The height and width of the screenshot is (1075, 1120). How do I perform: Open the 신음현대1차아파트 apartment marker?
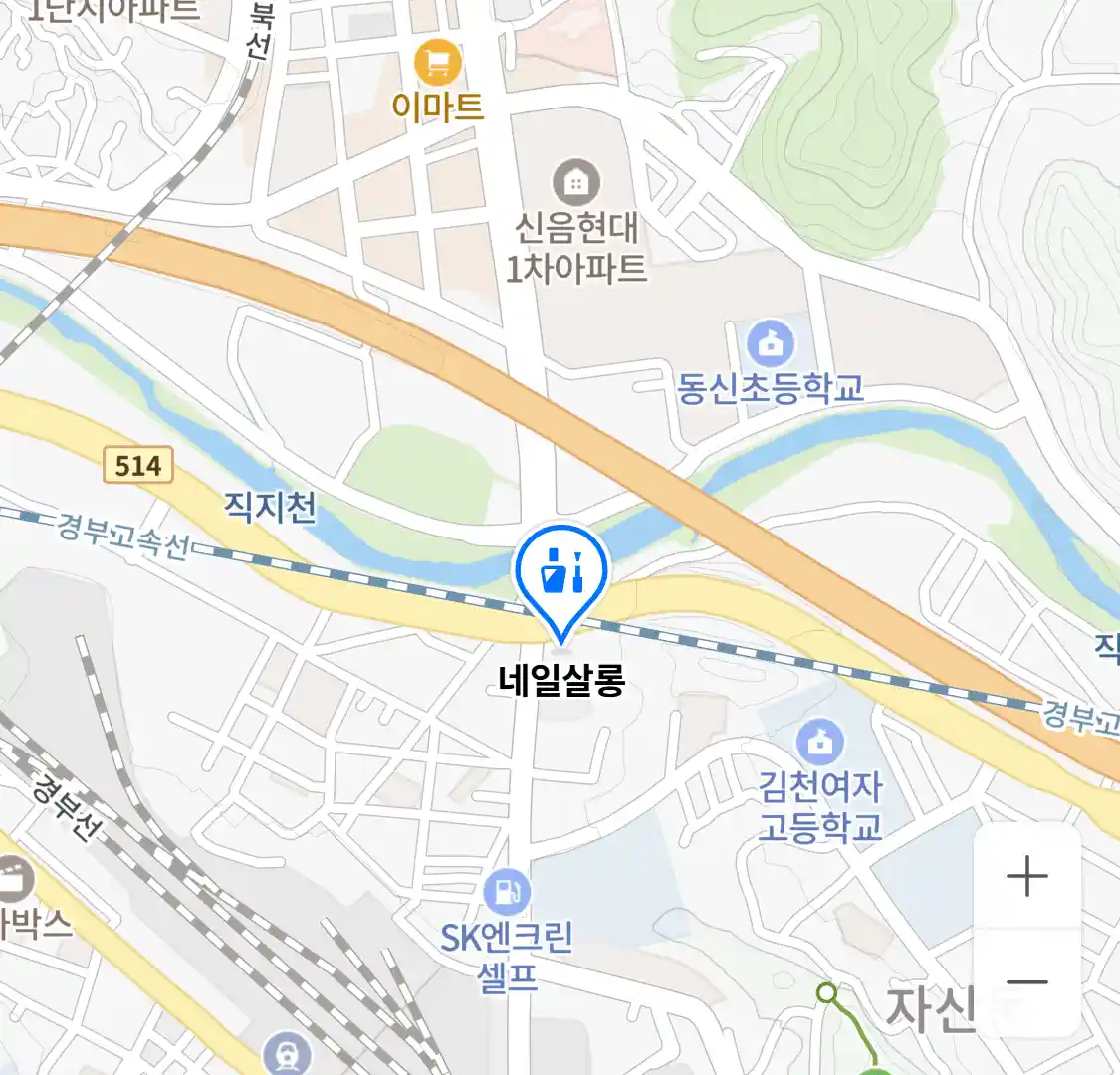point(575,182)
